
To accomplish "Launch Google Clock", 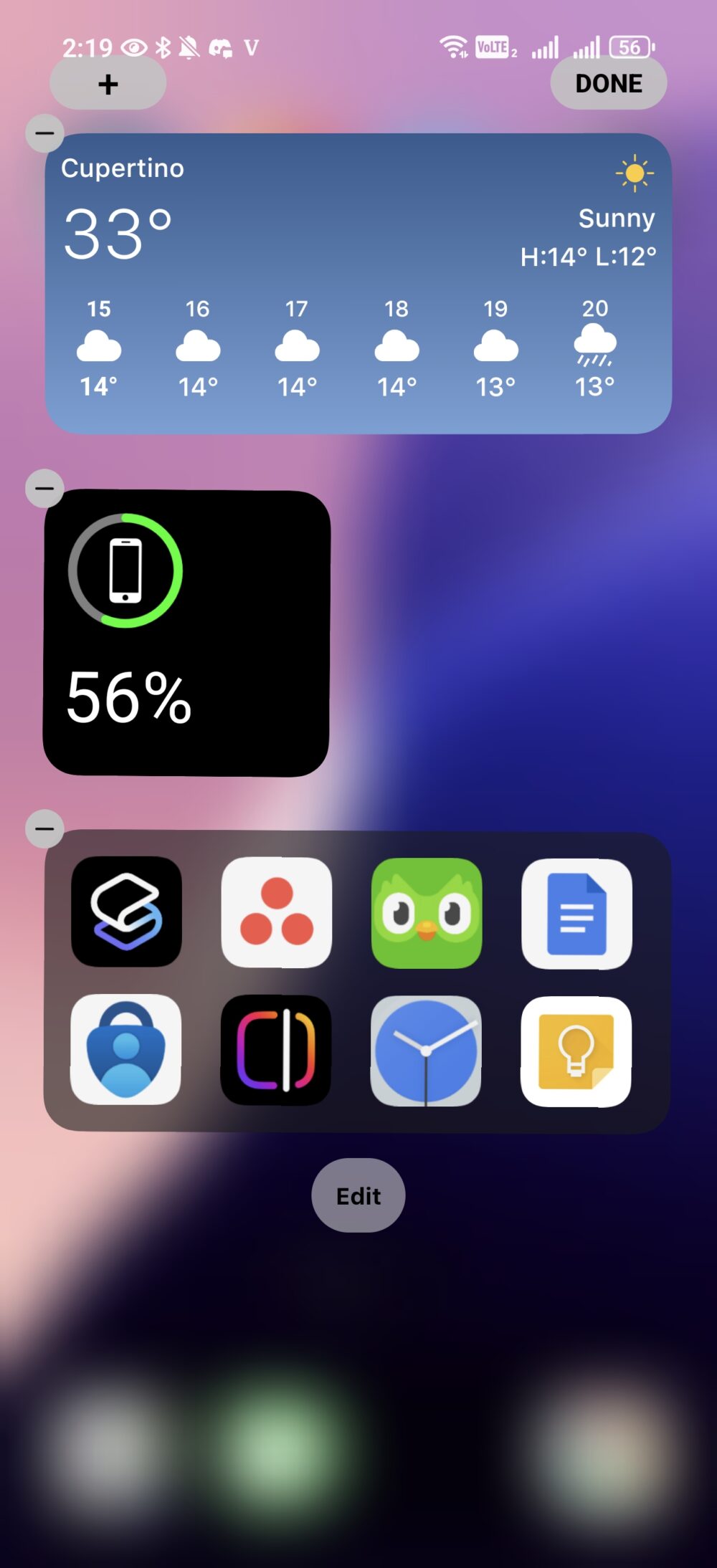I will [427, 1049].
